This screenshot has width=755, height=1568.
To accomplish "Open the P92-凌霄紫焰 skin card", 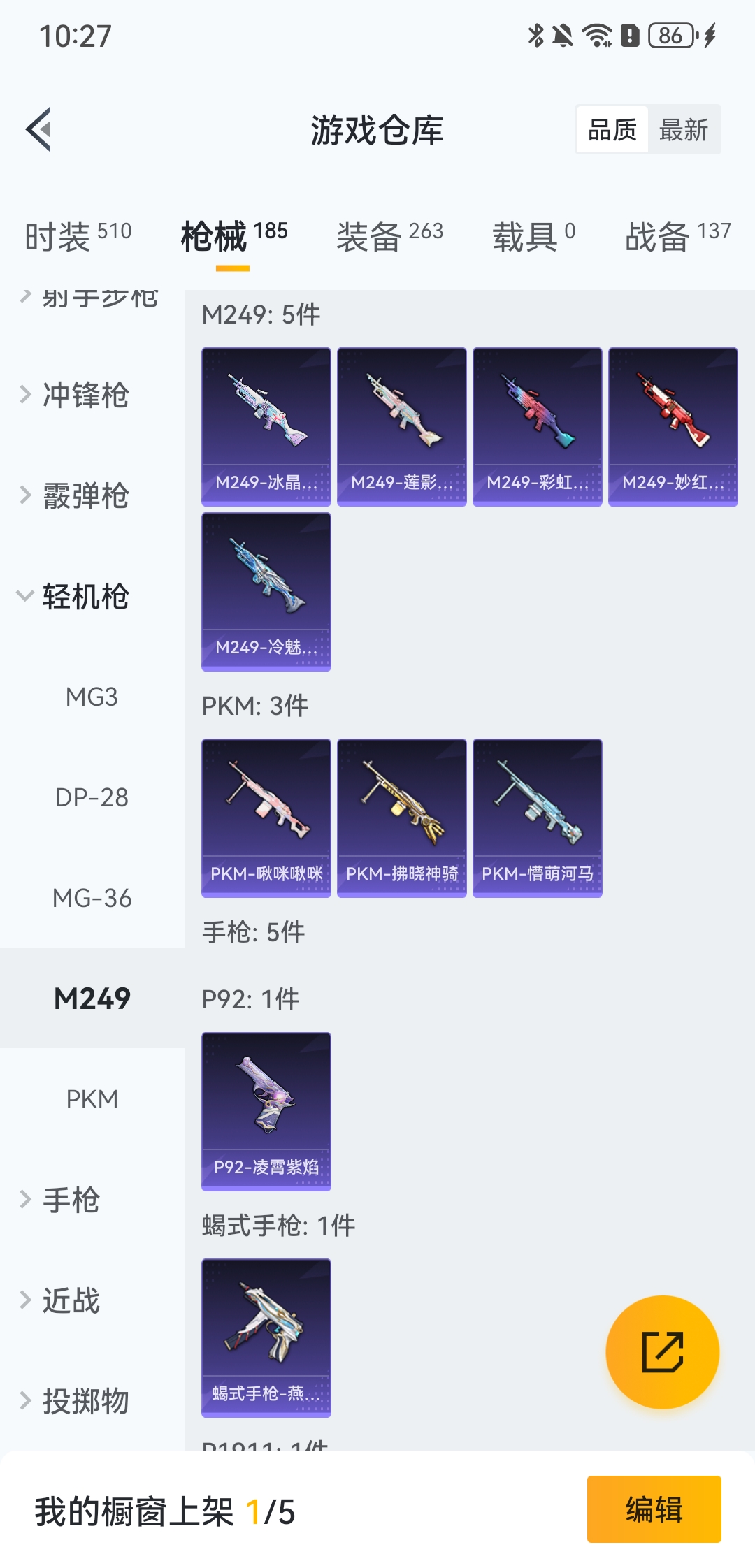I will click(x=266, y=1111).
